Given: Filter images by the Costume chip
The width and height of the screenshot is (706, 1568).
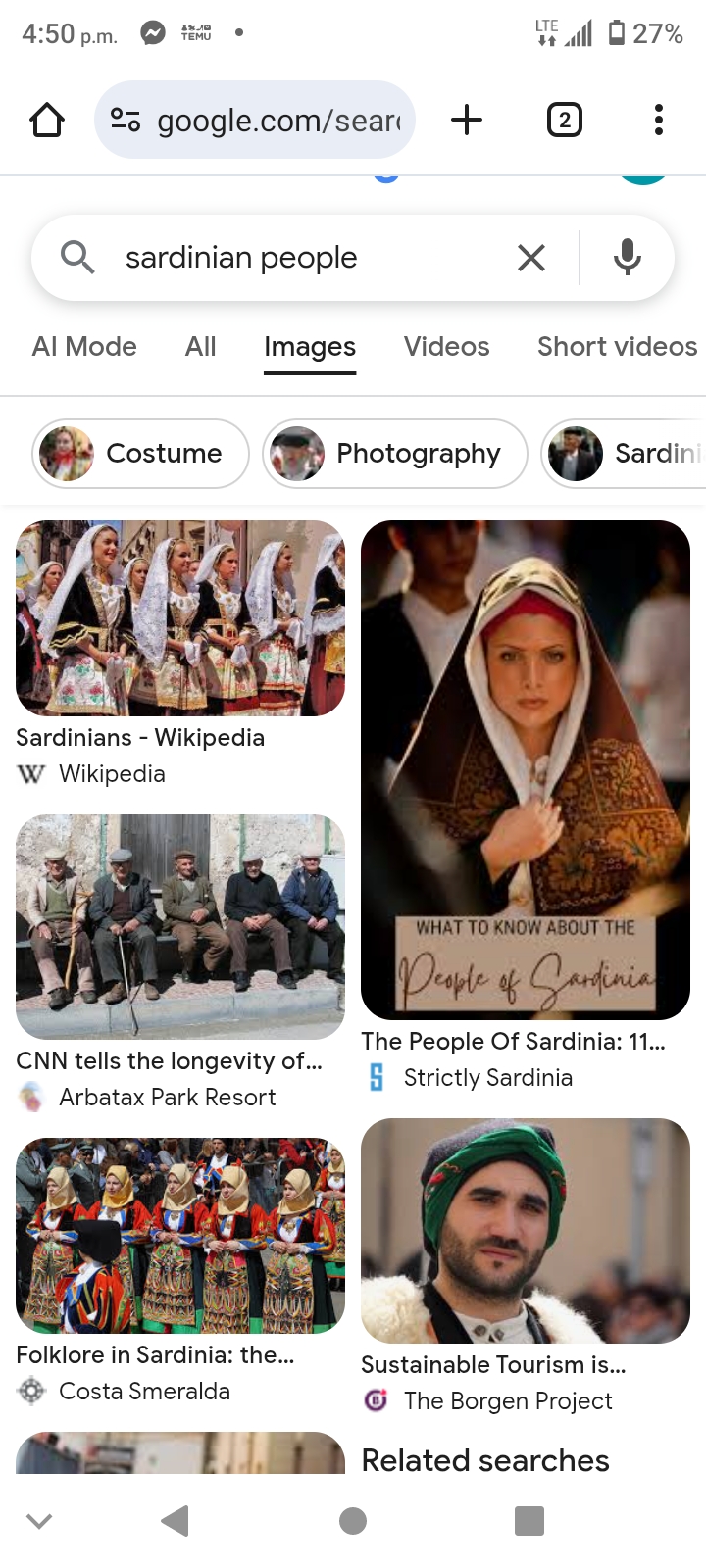Looking at the screenshot, I should click(x=140, y=454).
